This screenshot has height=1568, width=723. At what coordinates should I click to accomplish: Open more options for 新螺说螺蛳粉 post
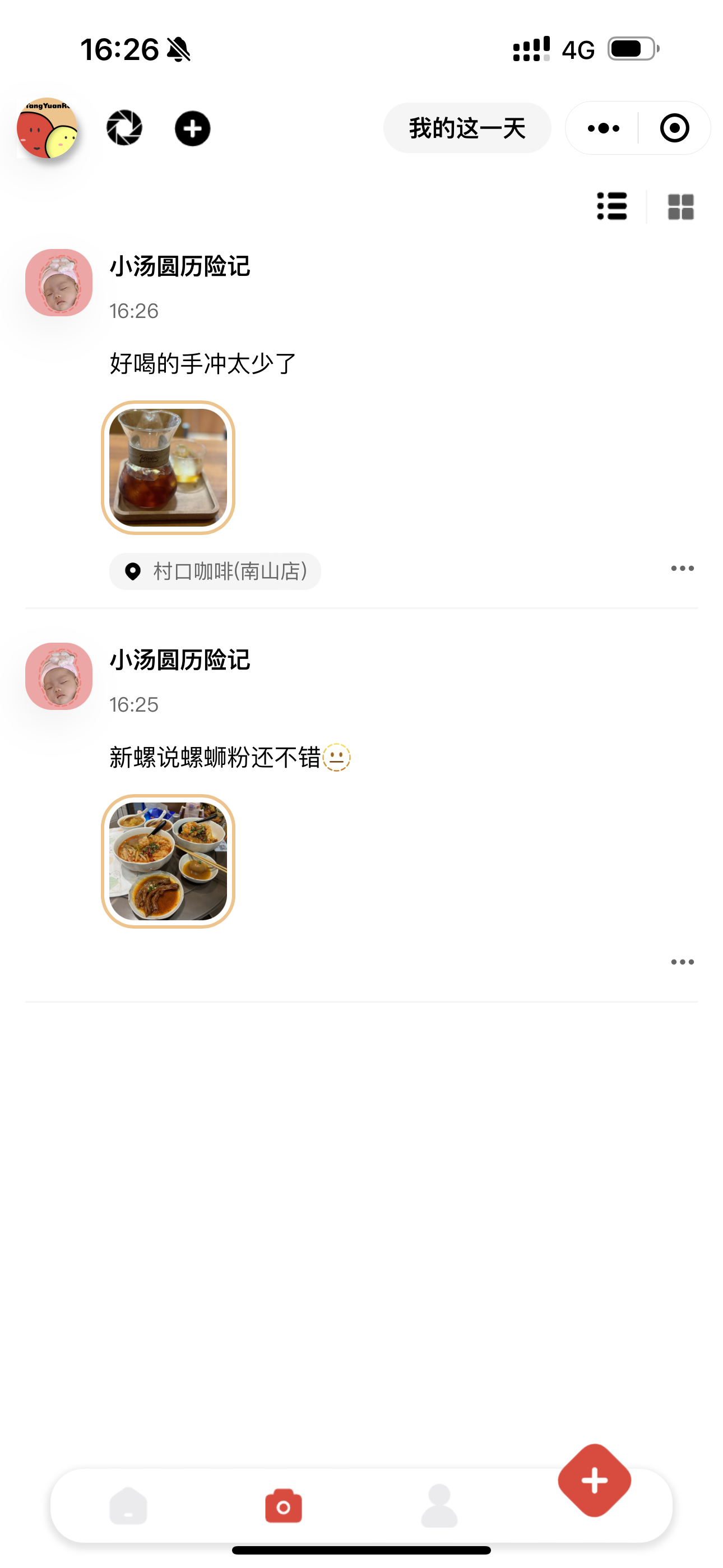coord(682,962)
